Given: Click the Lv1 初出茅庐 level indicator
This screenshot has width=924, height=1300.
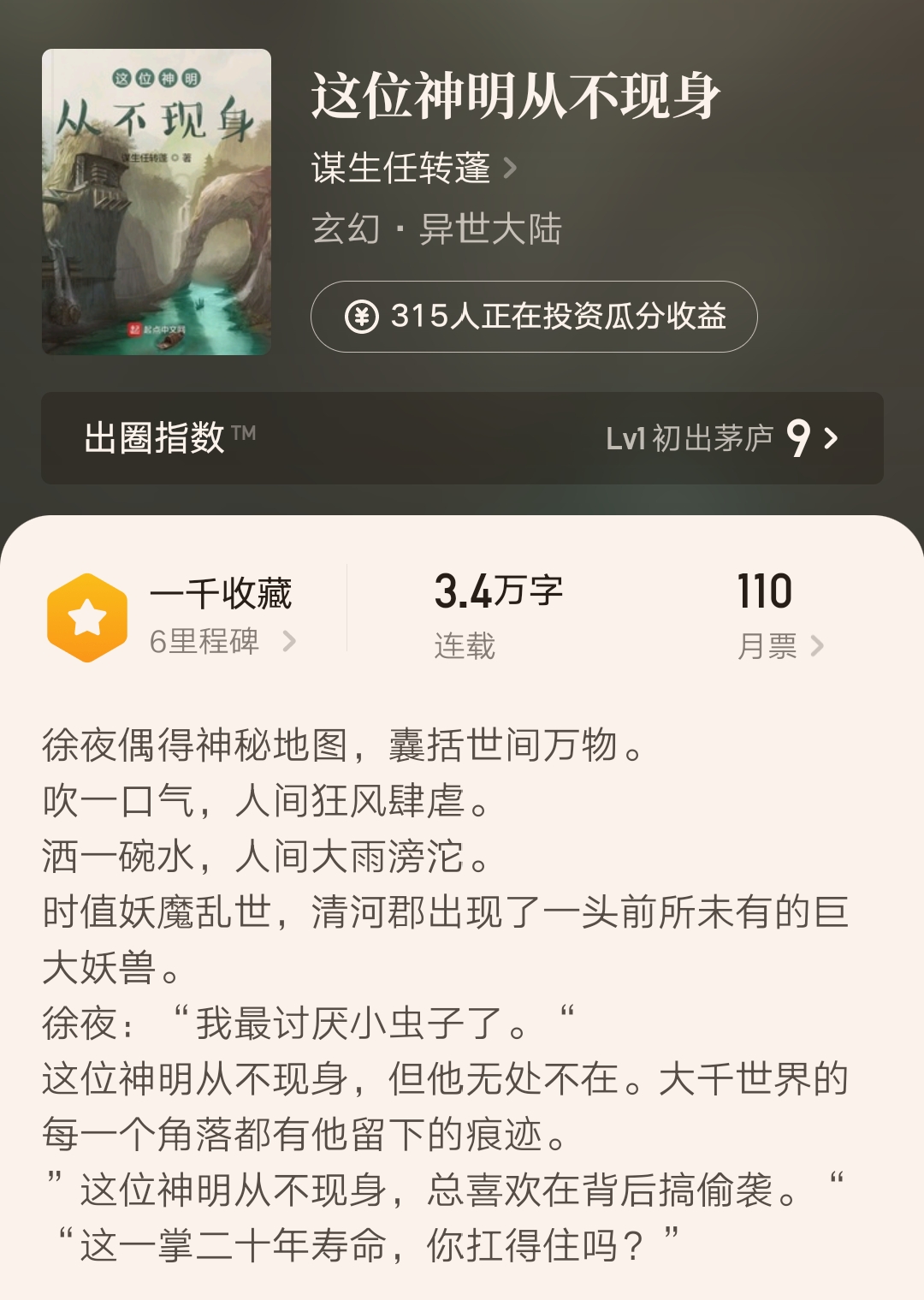Looking at the screenshot, I should [693, 438].
